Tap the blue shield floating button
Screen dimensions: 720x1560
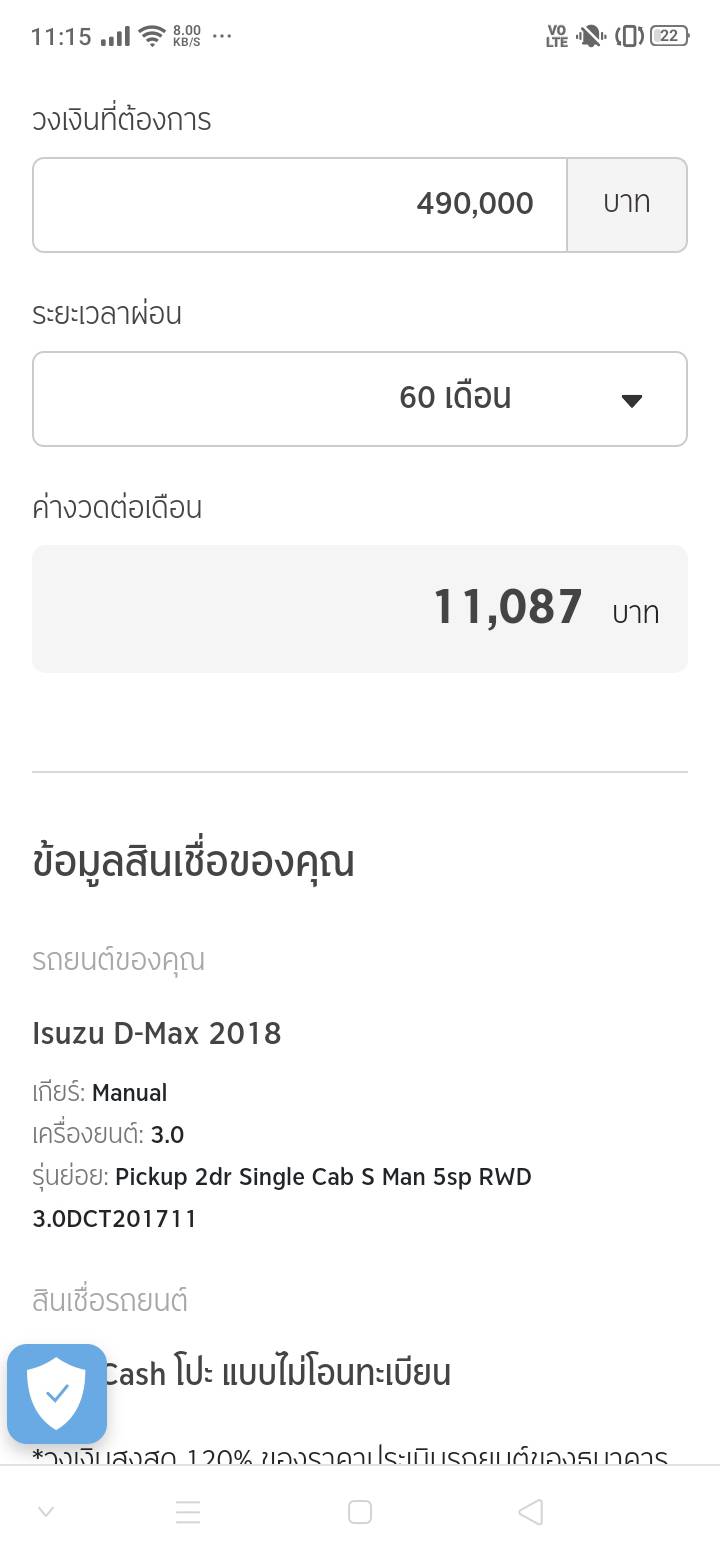57,1393
